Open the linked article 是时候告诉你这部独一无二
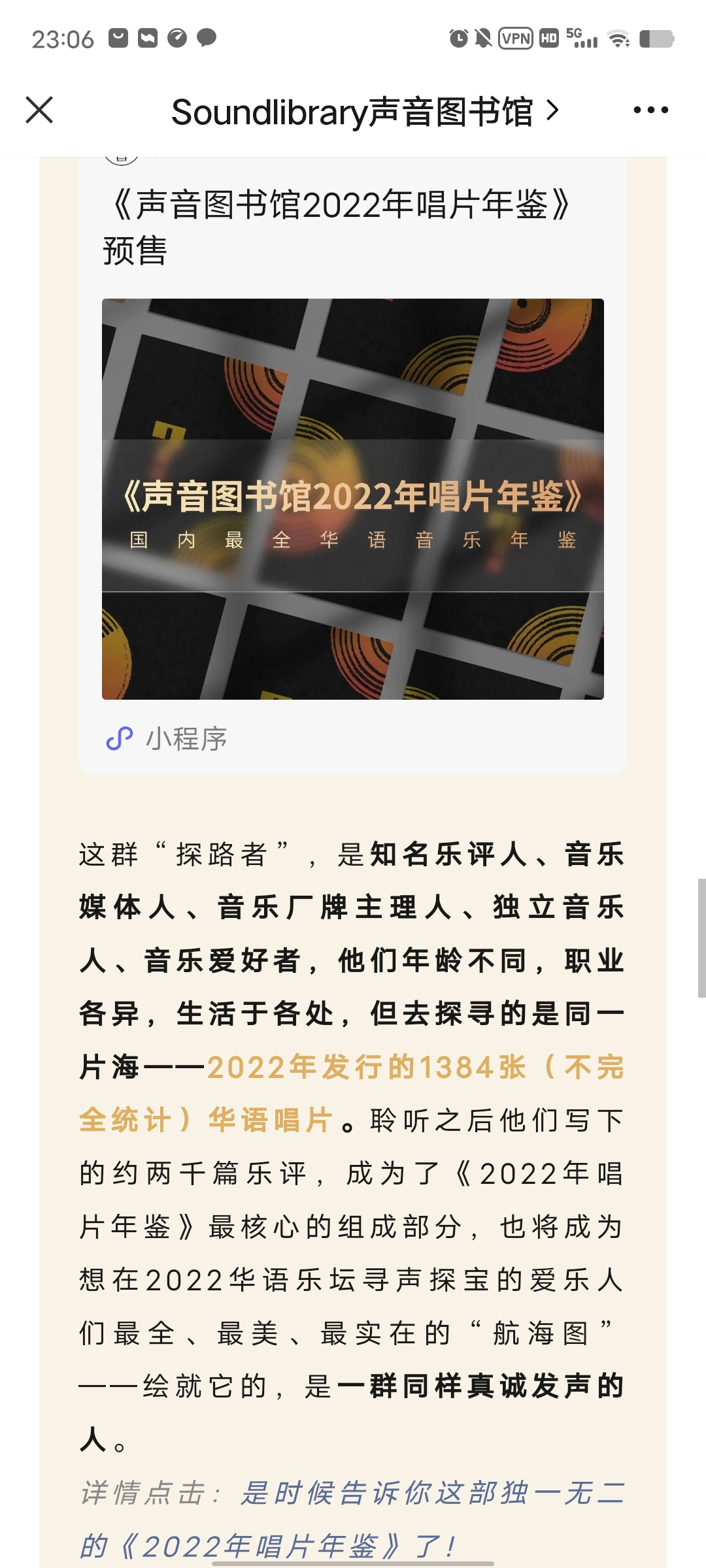 (x=431, y=1494)
